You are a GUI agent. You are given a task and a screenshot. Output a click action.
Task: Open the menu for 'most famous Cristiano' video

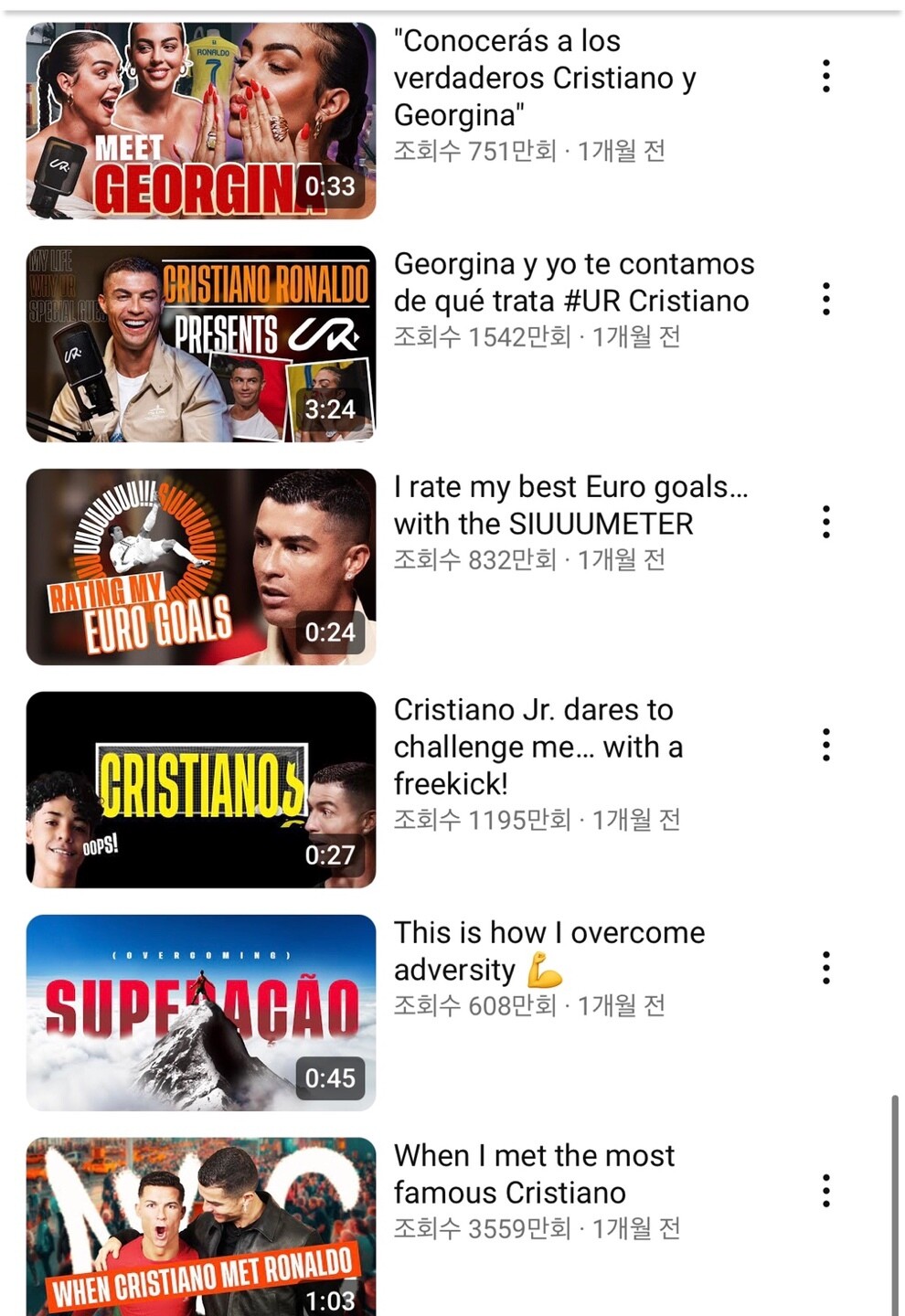coord(826,1192)
